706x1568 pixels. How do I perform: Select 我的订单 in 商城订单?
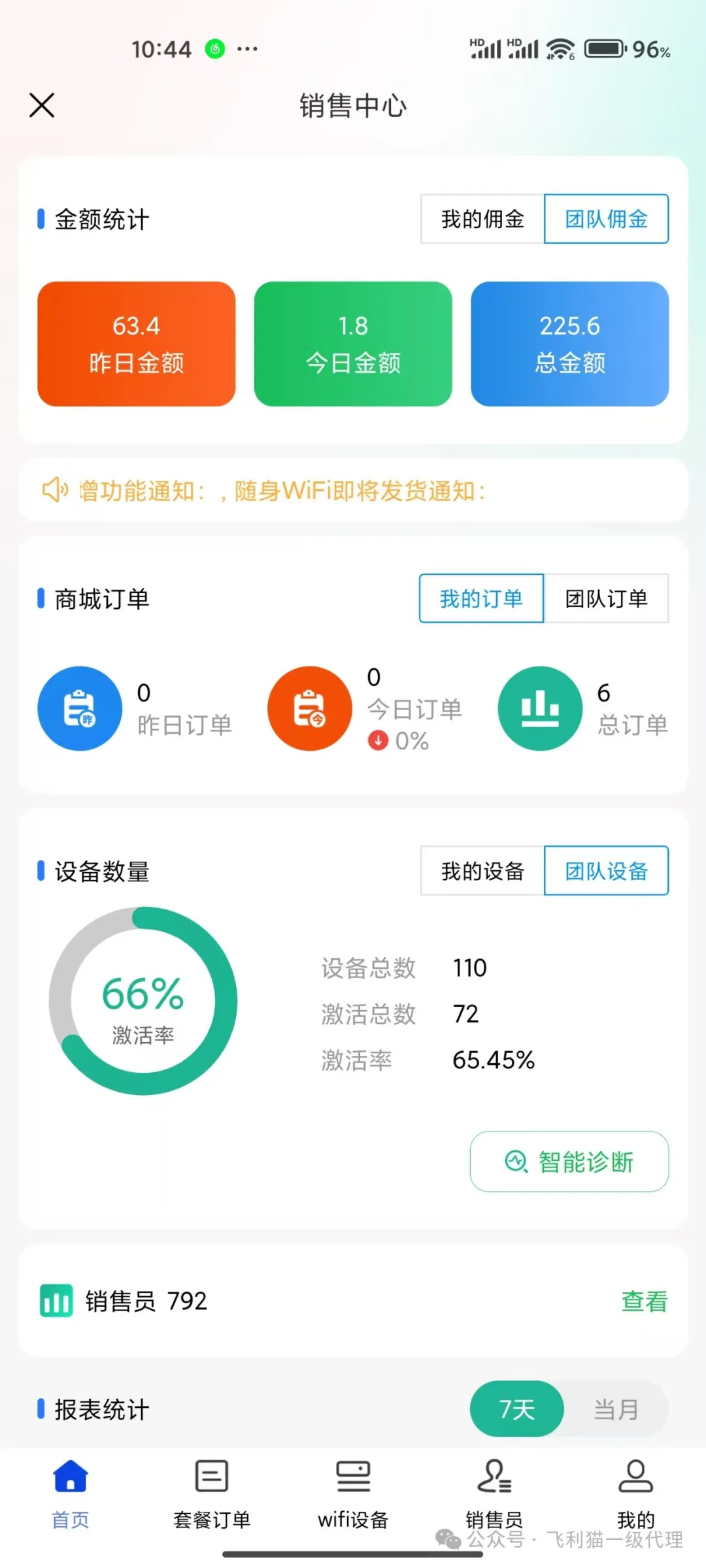(481, 598)
